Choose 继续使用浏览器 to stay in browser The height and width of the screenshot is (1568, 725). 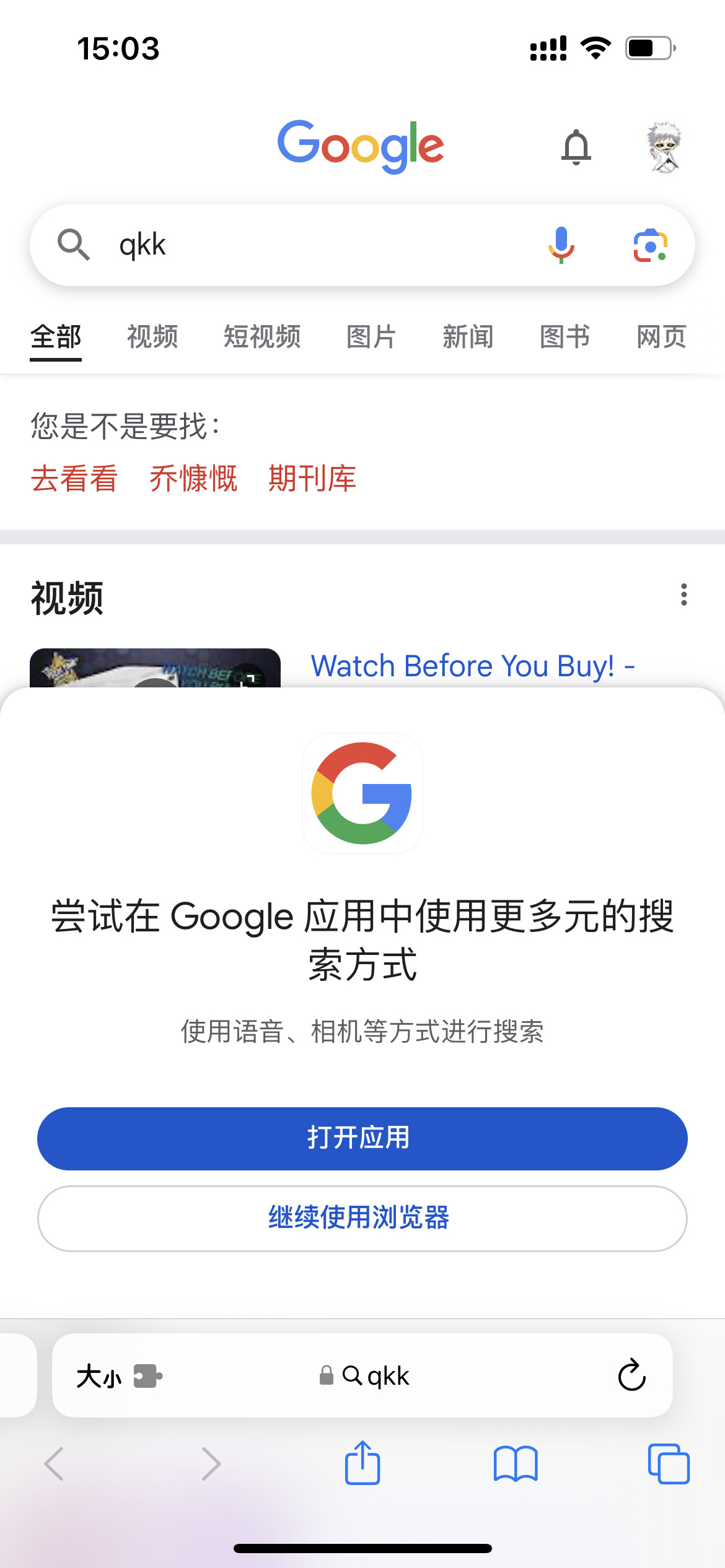click(x=362, y=1218)
